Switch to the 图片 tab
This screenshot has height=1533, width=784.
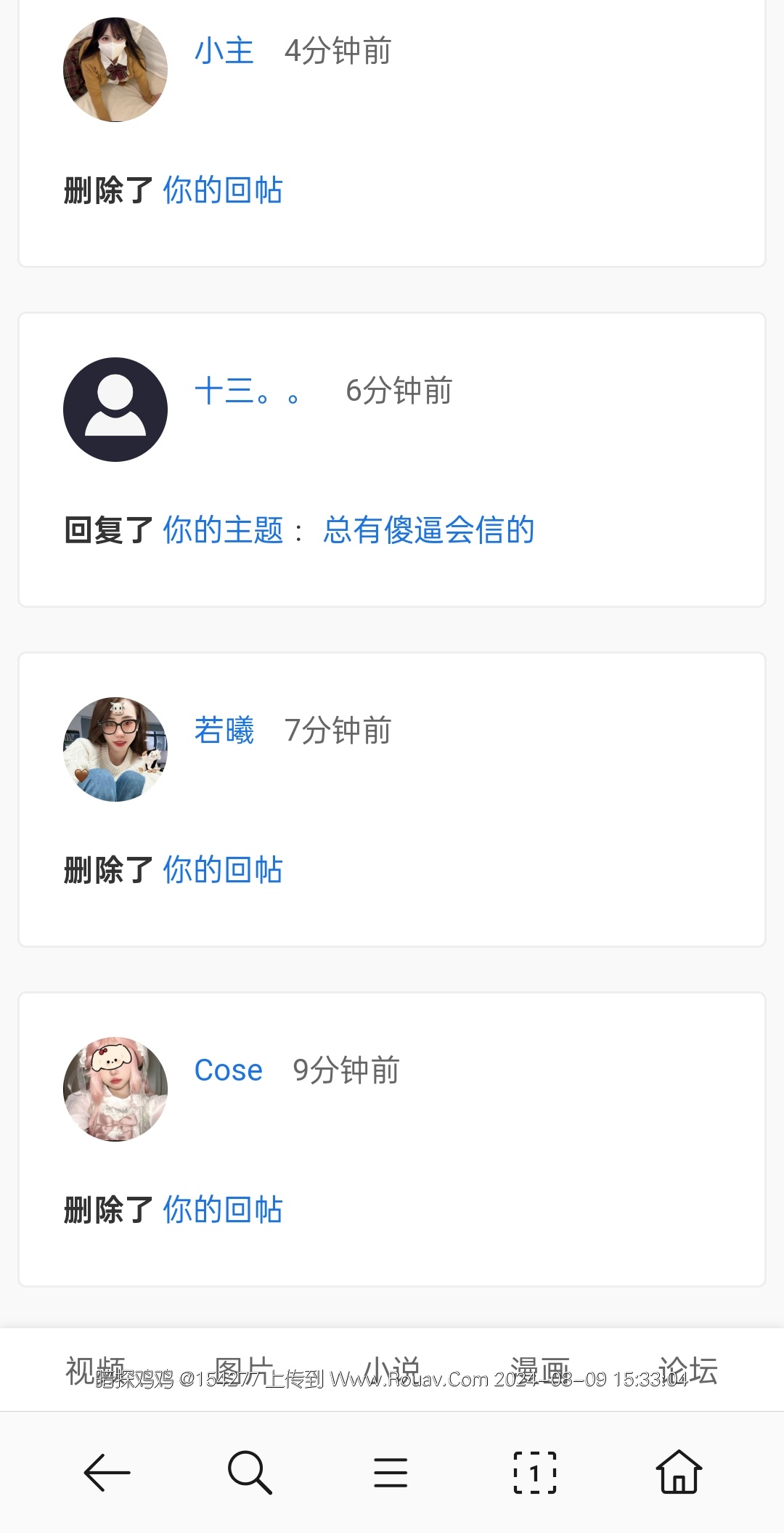click(244, 1370)
